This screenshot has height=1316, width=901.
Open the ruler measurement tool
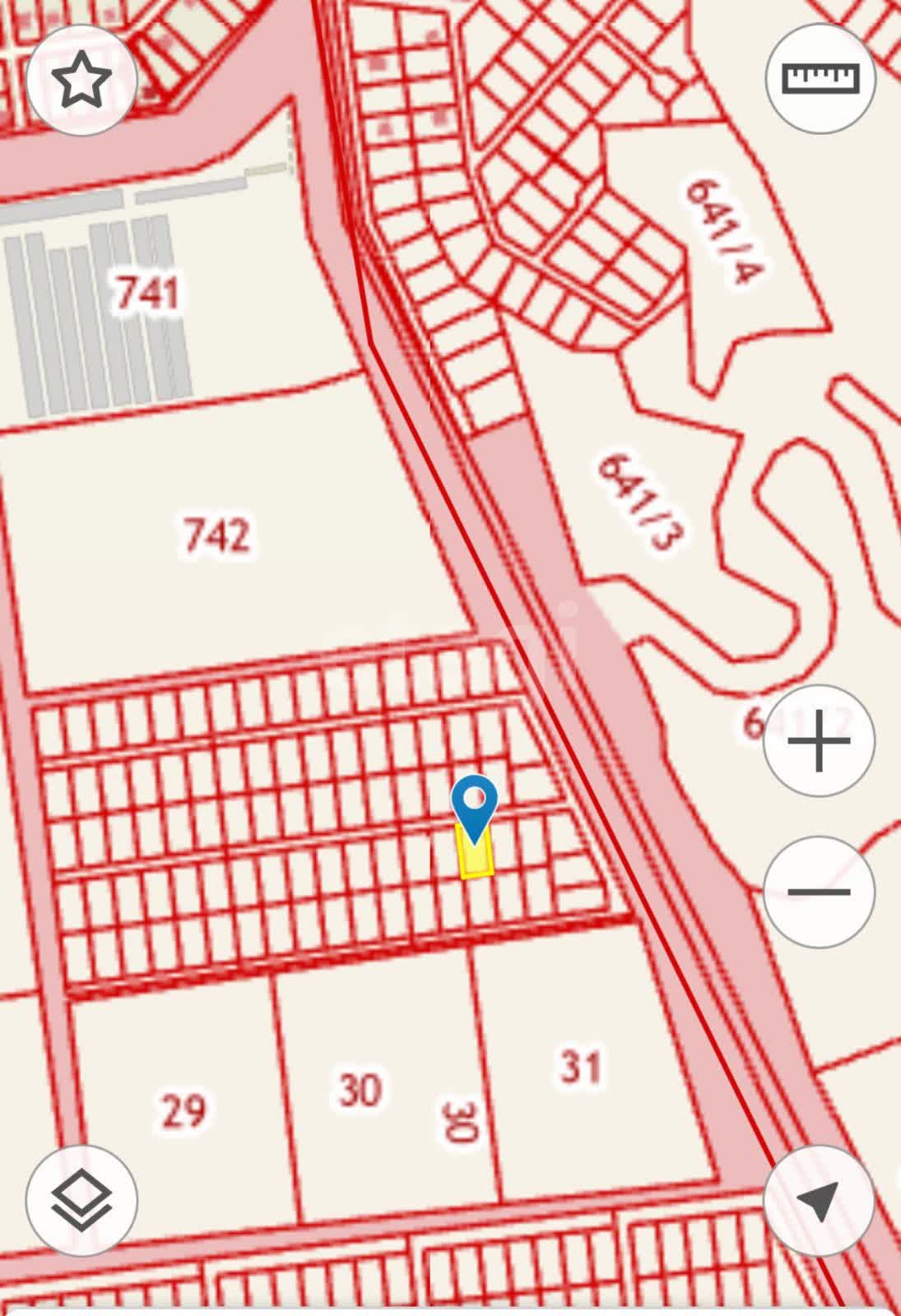[820, 78]
